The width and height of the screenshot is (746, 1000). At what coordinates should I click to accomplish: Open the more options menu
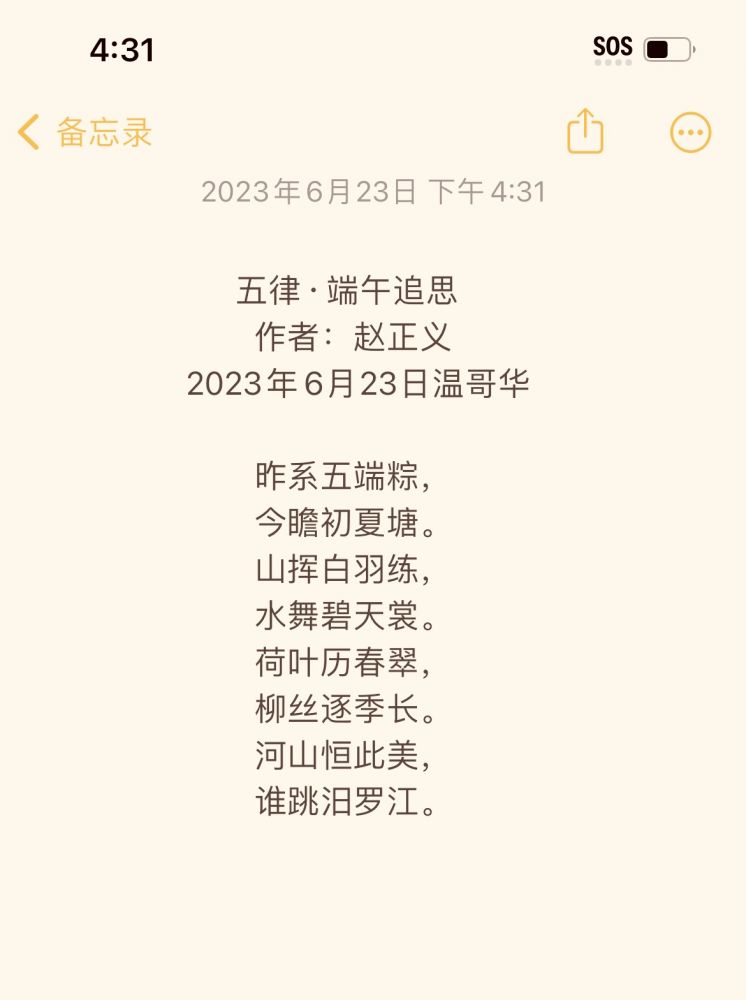[690, 132]
